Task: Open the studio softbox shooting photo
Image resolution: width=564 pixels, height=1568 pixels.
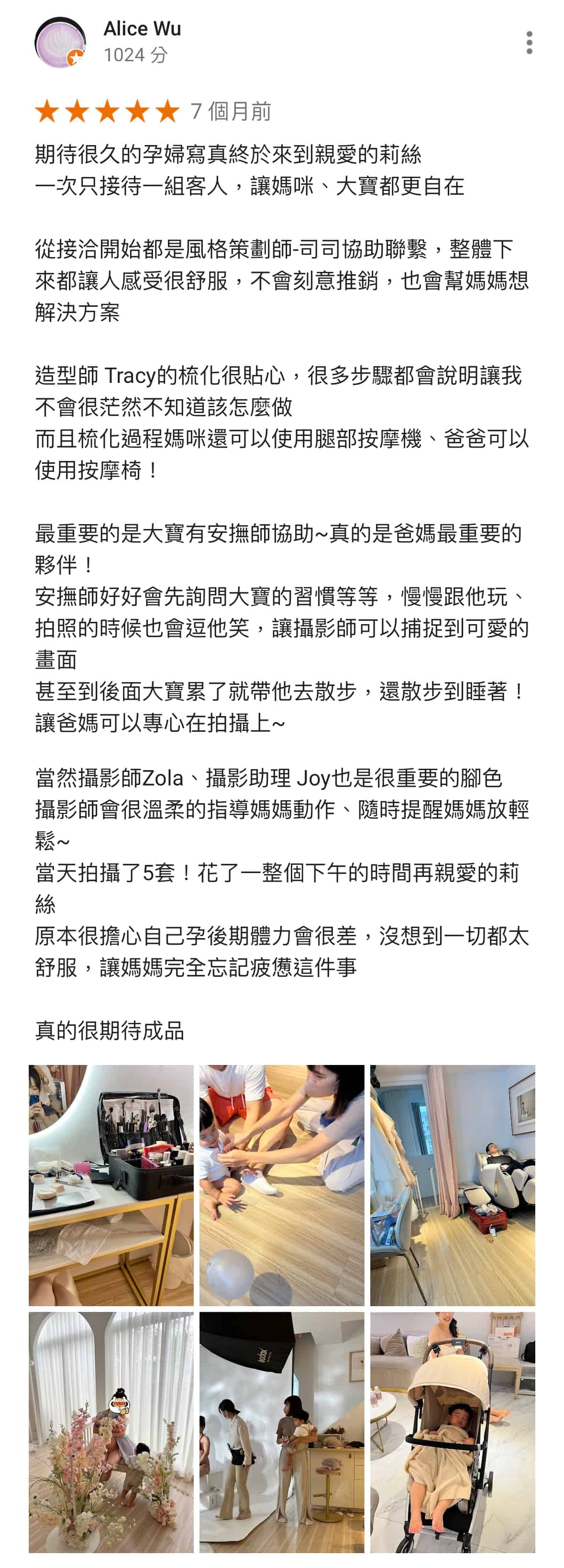Action: (x=282, y=1433)
